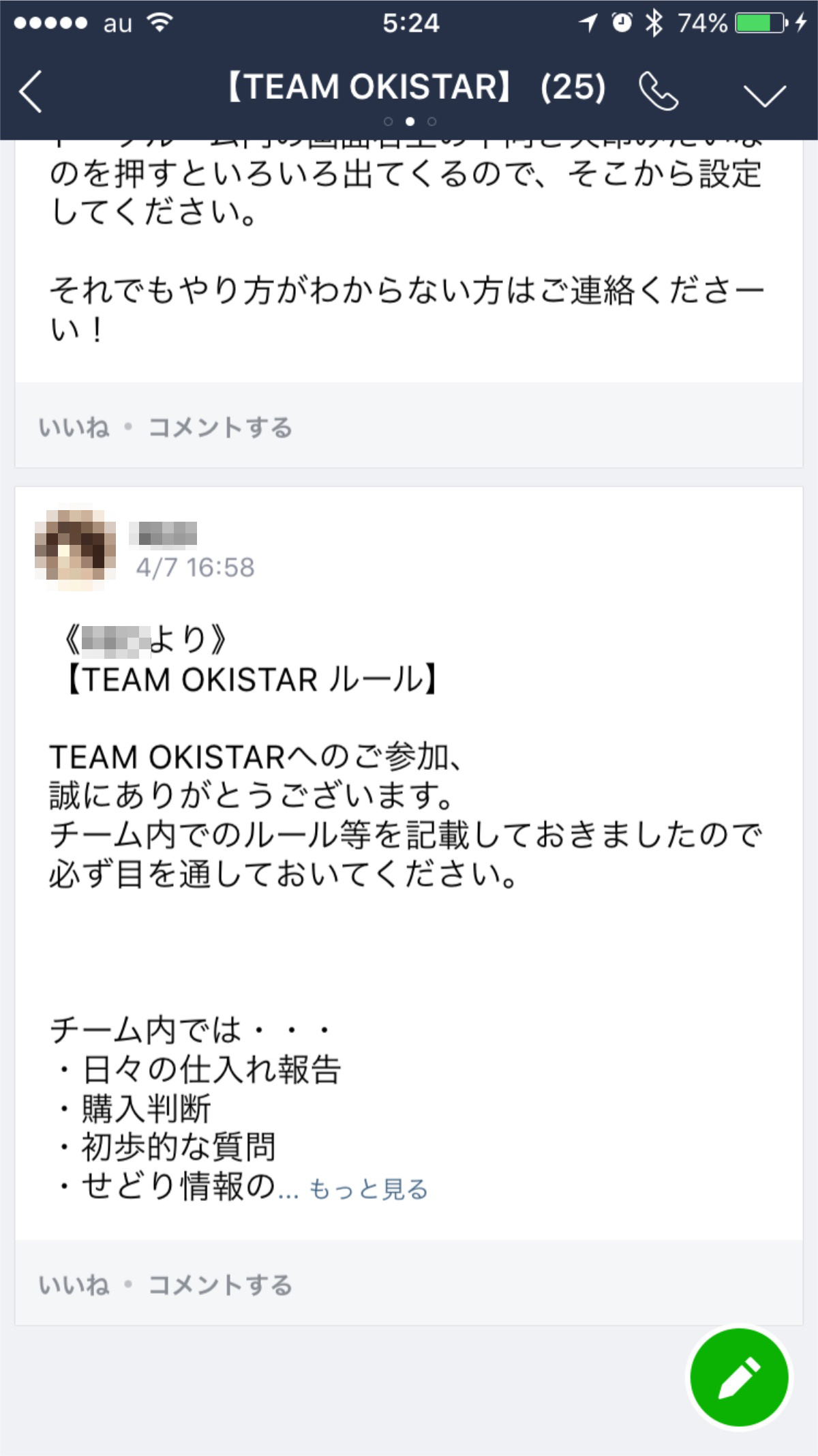
Task: Comment on the post ending with ご連絡くださーい
Action: click(220, 428)
